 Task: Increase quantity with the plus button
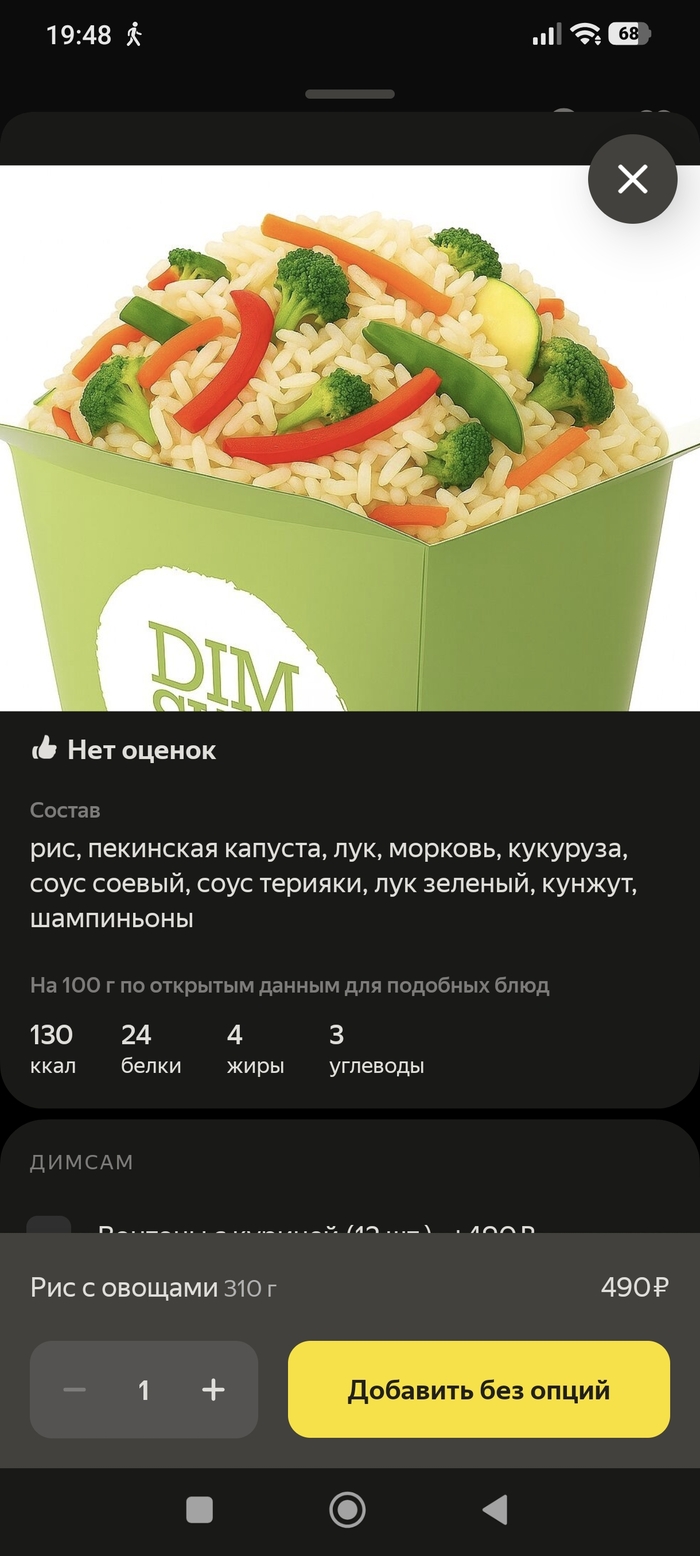tap(213, 1390)
